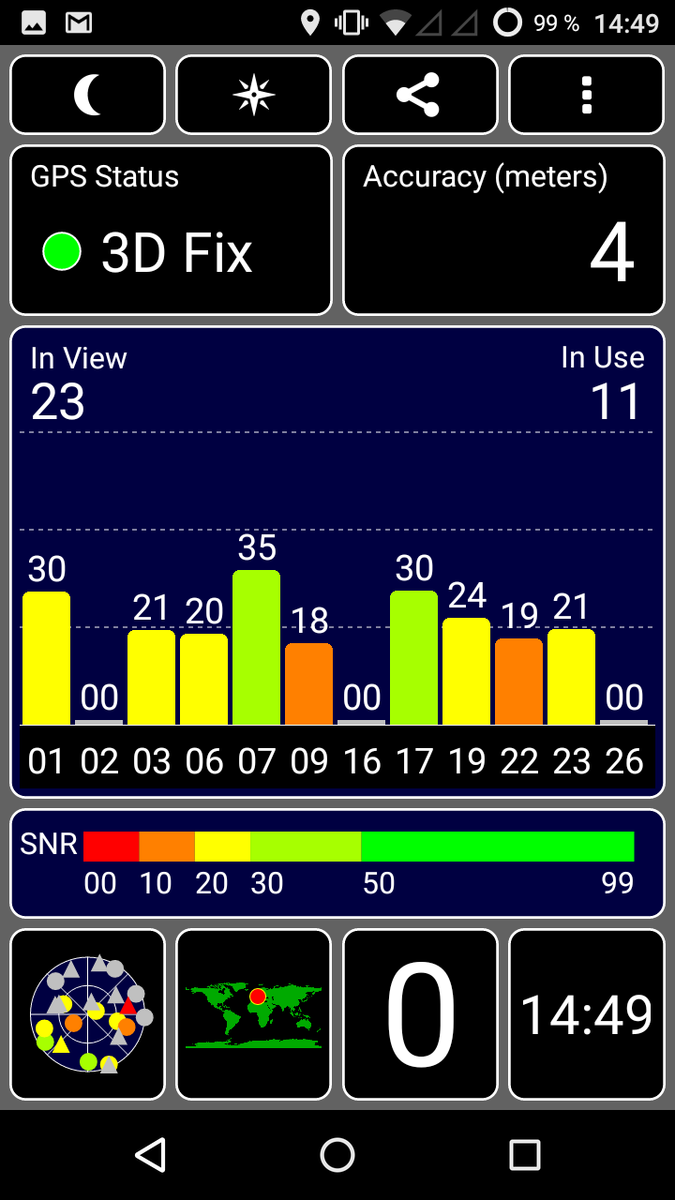Viewport: 675px width, 1200px height.
Task: Open the satellite sky view tile
Action: 88,1014
